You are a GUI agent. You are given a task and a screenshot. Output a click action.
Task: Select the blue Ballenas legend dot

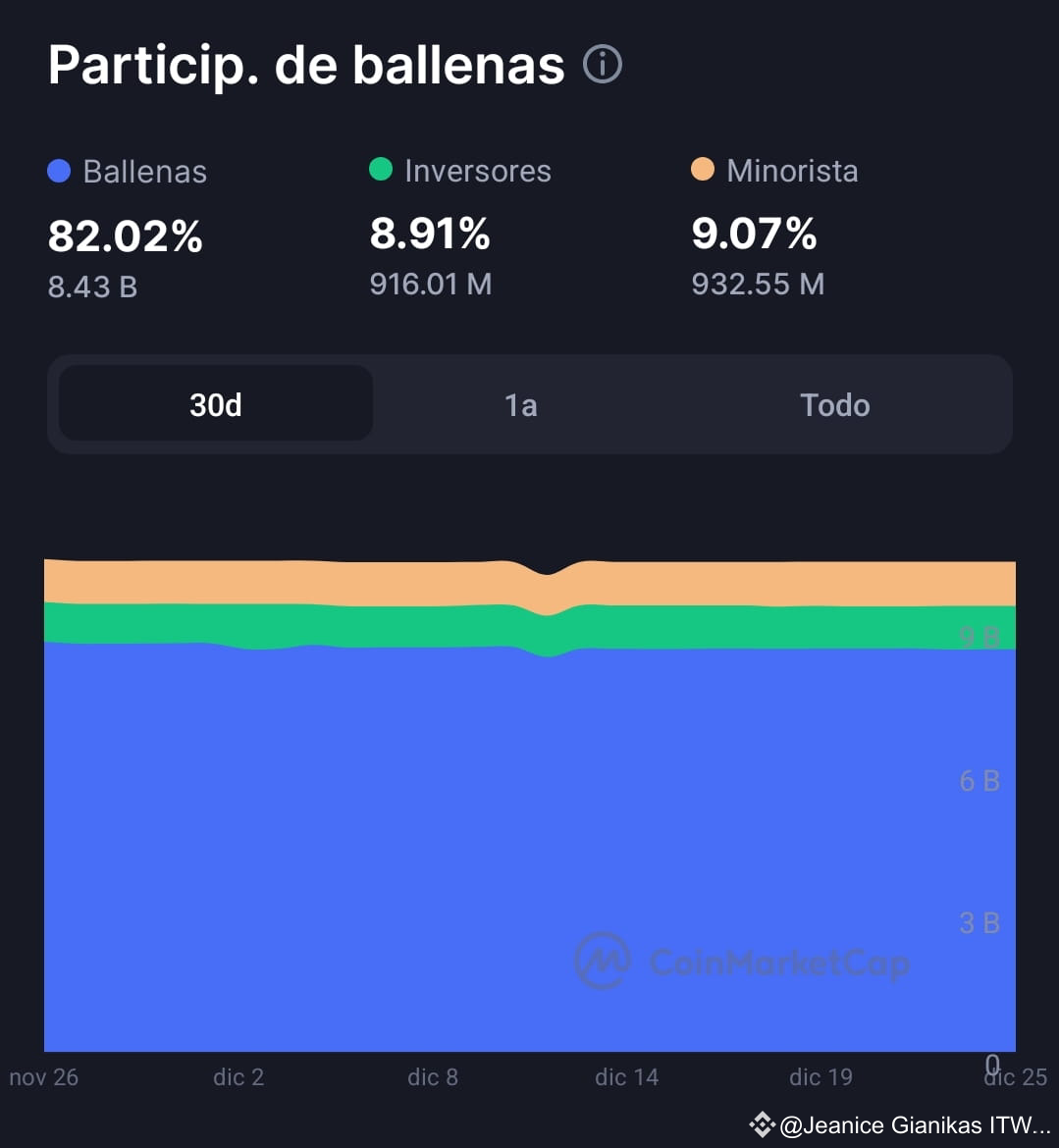point(59,170)
